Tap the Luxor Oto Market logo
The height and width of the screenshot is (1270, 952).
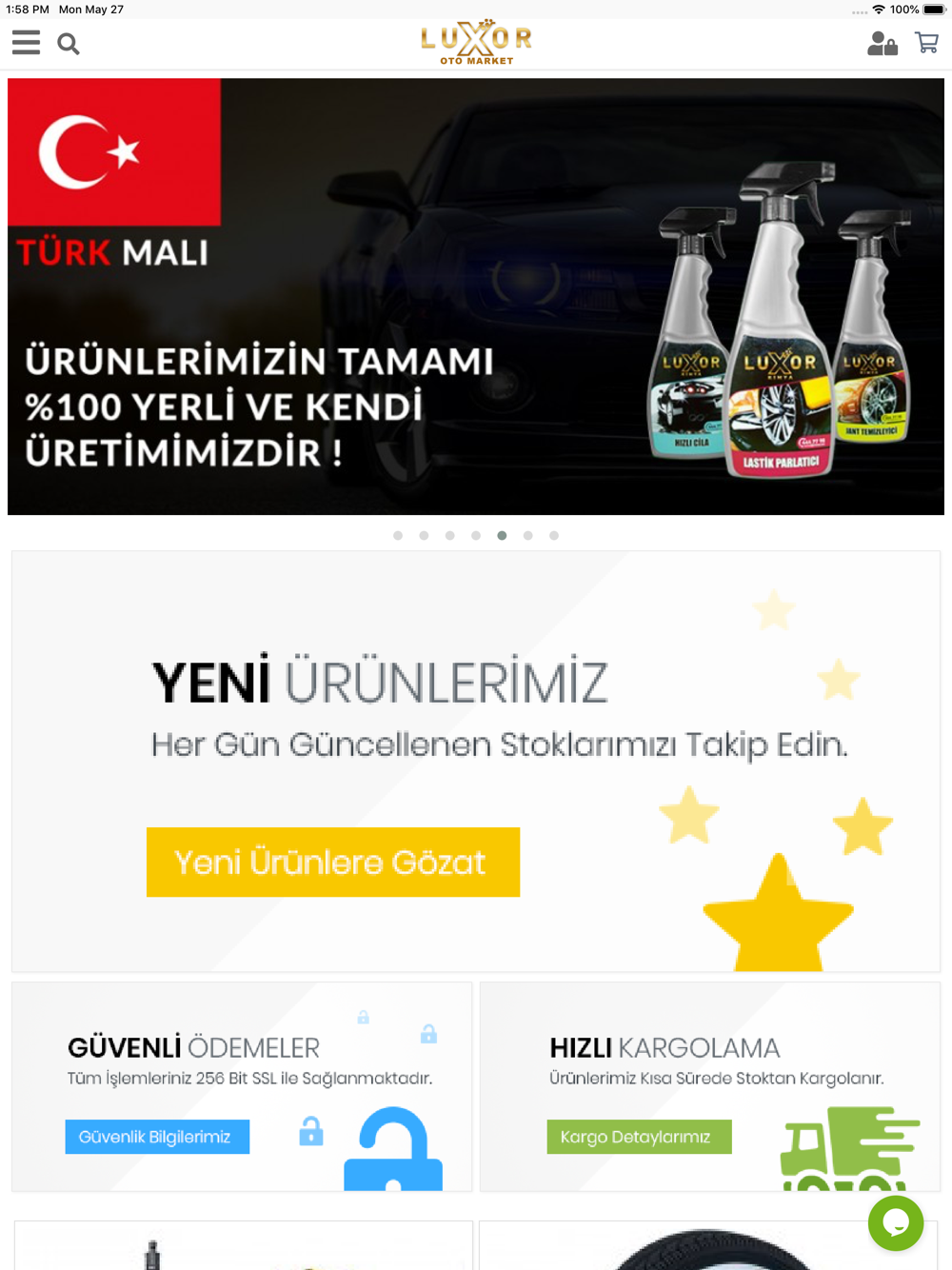click(x=476, y=42)
